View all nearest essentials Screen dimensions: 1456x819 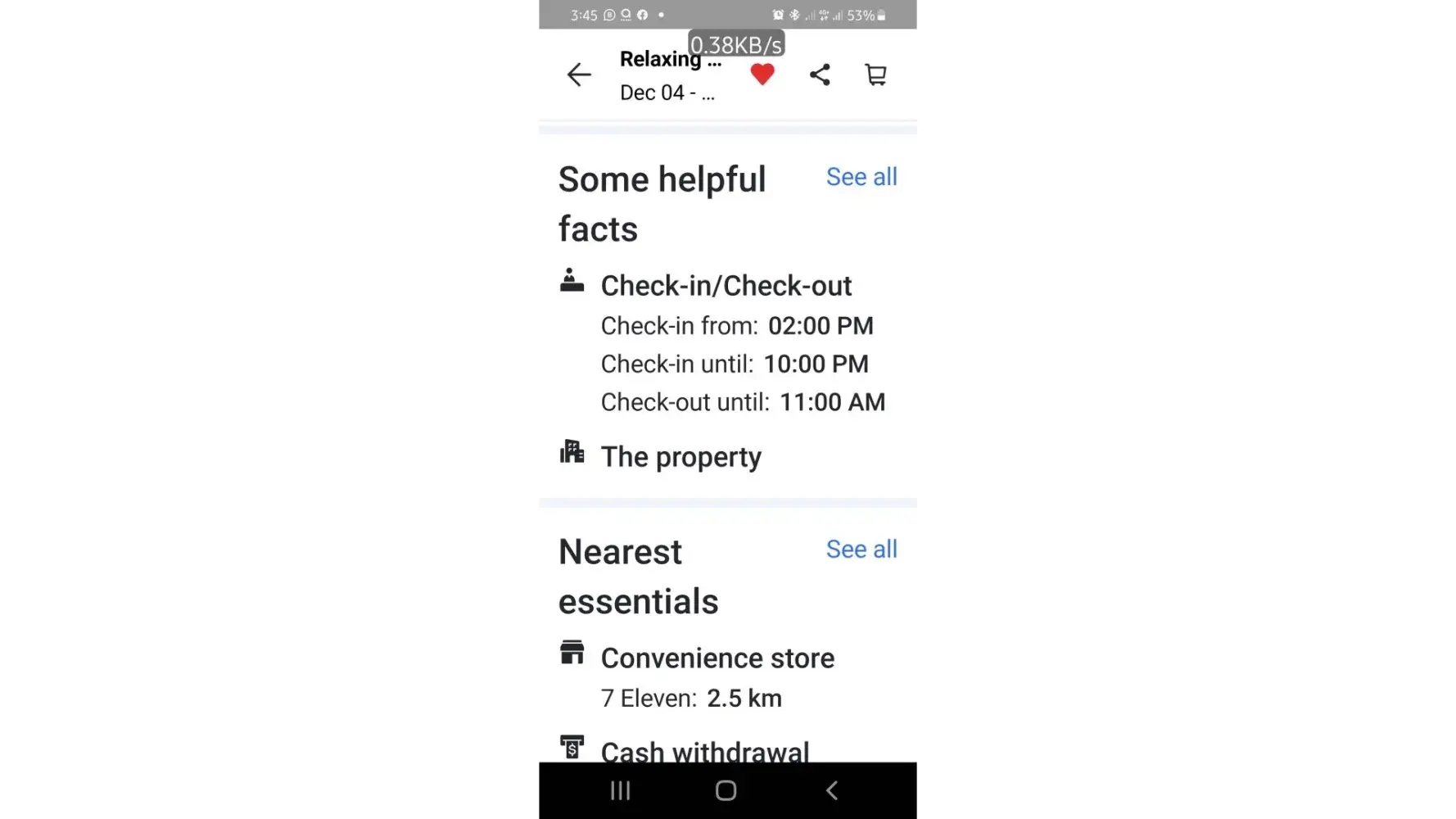point(861,550)
